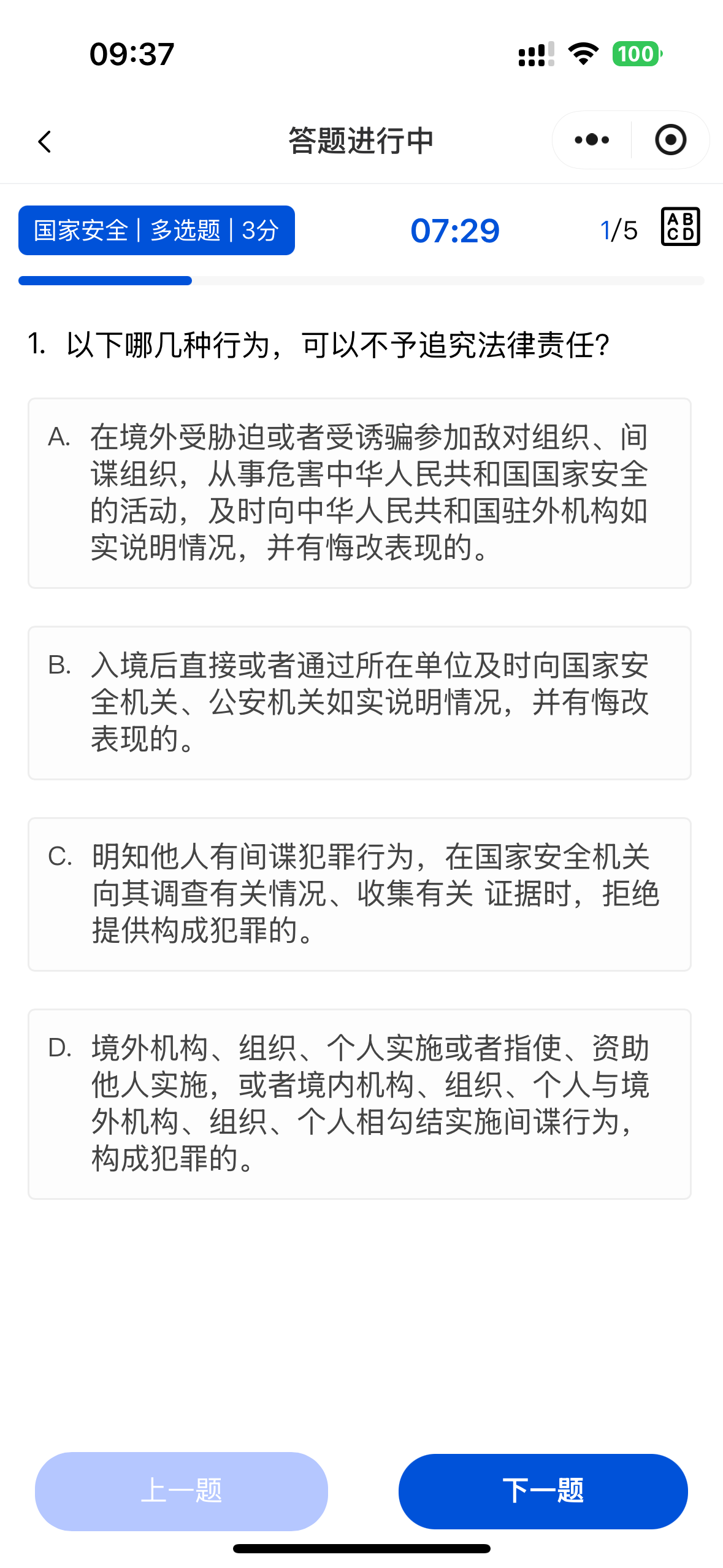
Task: Go back from the quiz page
Action: tap(45, 142)
